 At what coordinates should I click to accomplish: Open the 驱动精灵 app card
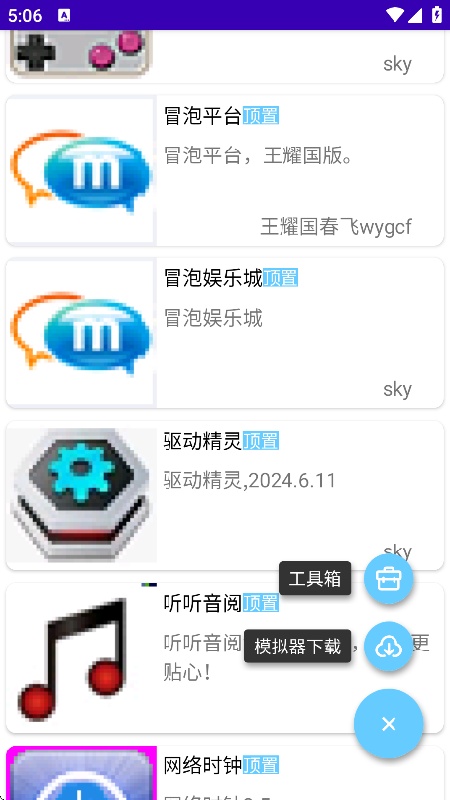click(224, 495)
